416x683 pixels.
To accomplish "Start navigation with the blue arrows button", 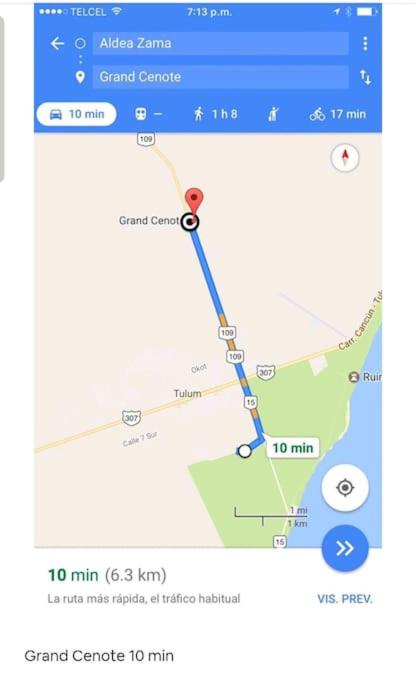I will tap(345, 548).
